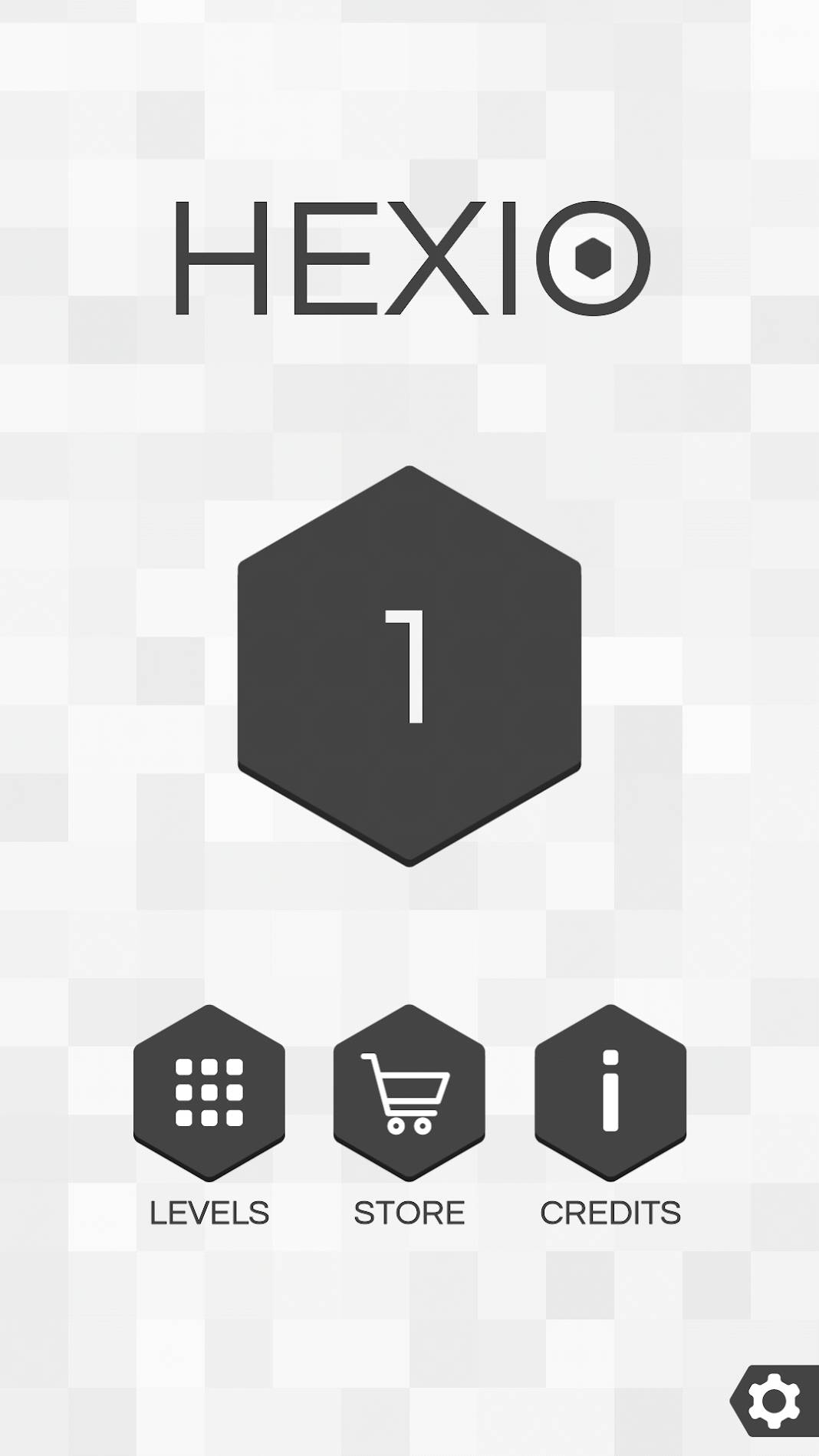Open the settings gear
This screenshot has width=819, height=1456.
point(775,1401)
